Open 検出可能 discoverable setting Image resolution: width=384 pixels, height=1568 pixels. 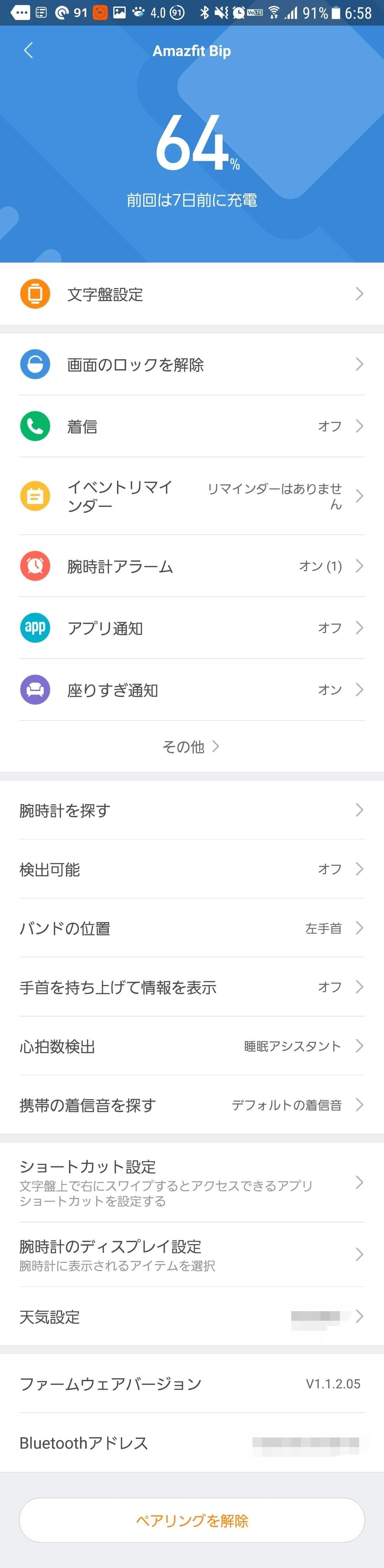click(192, 869)
